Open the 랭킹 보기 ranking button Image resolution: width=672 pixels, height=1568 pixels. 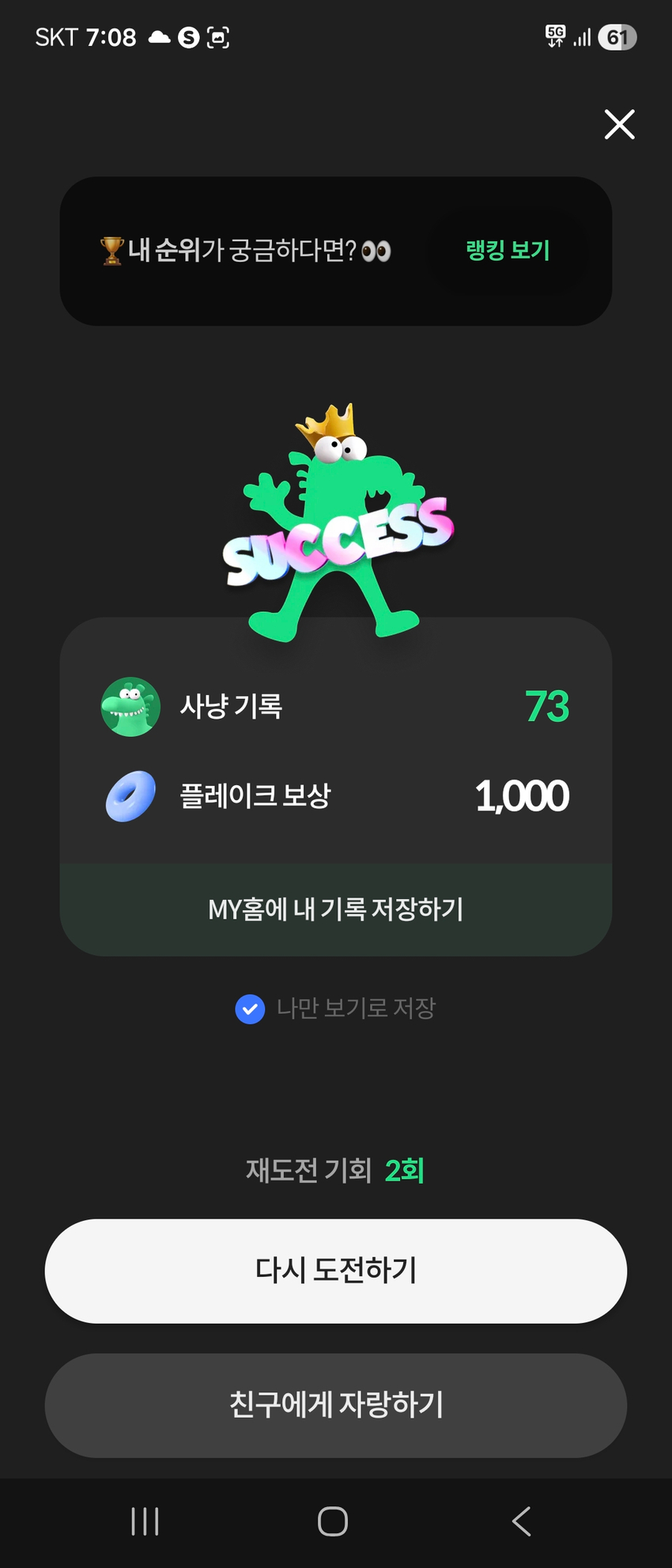tap(508, 251)
